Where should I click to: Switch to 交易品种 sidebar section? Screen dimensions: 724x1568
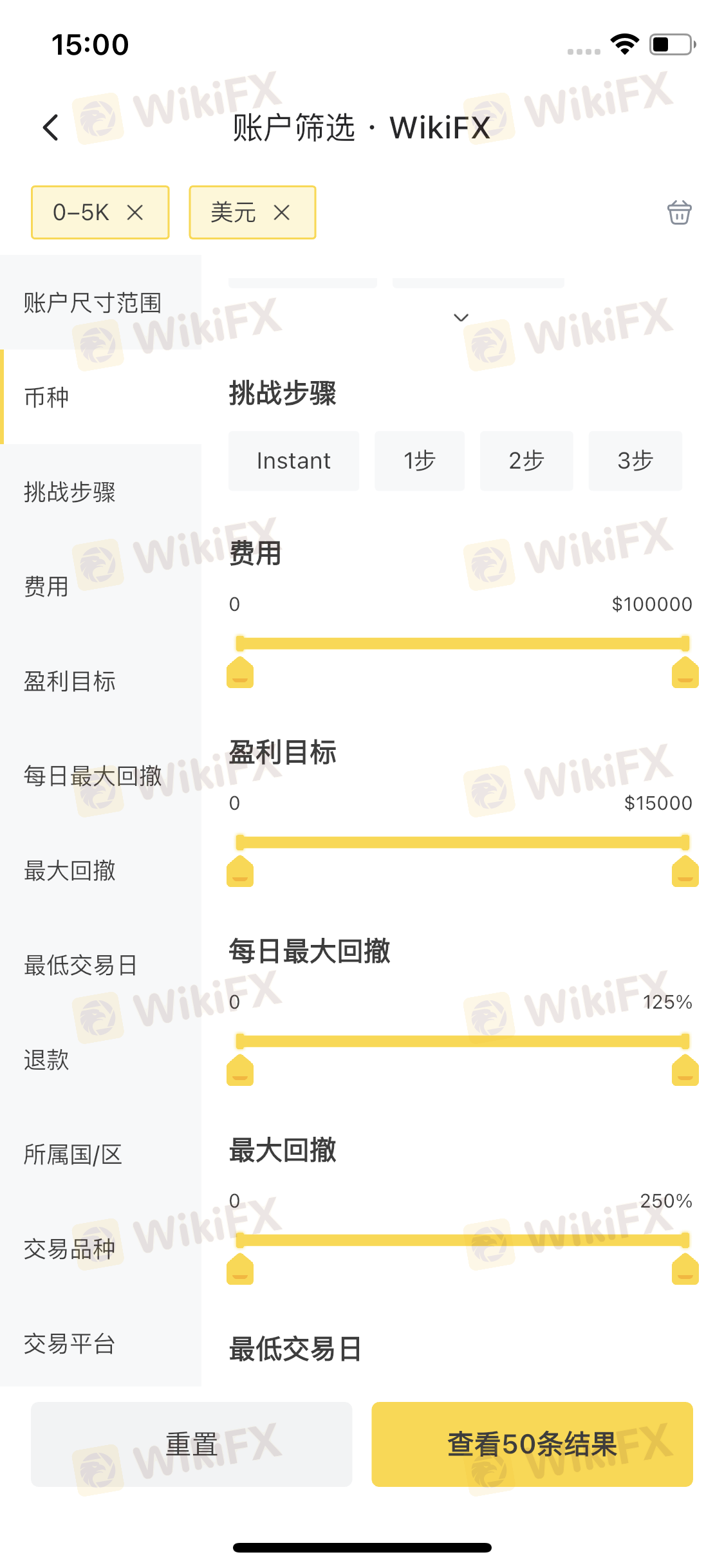(70, 1249)
